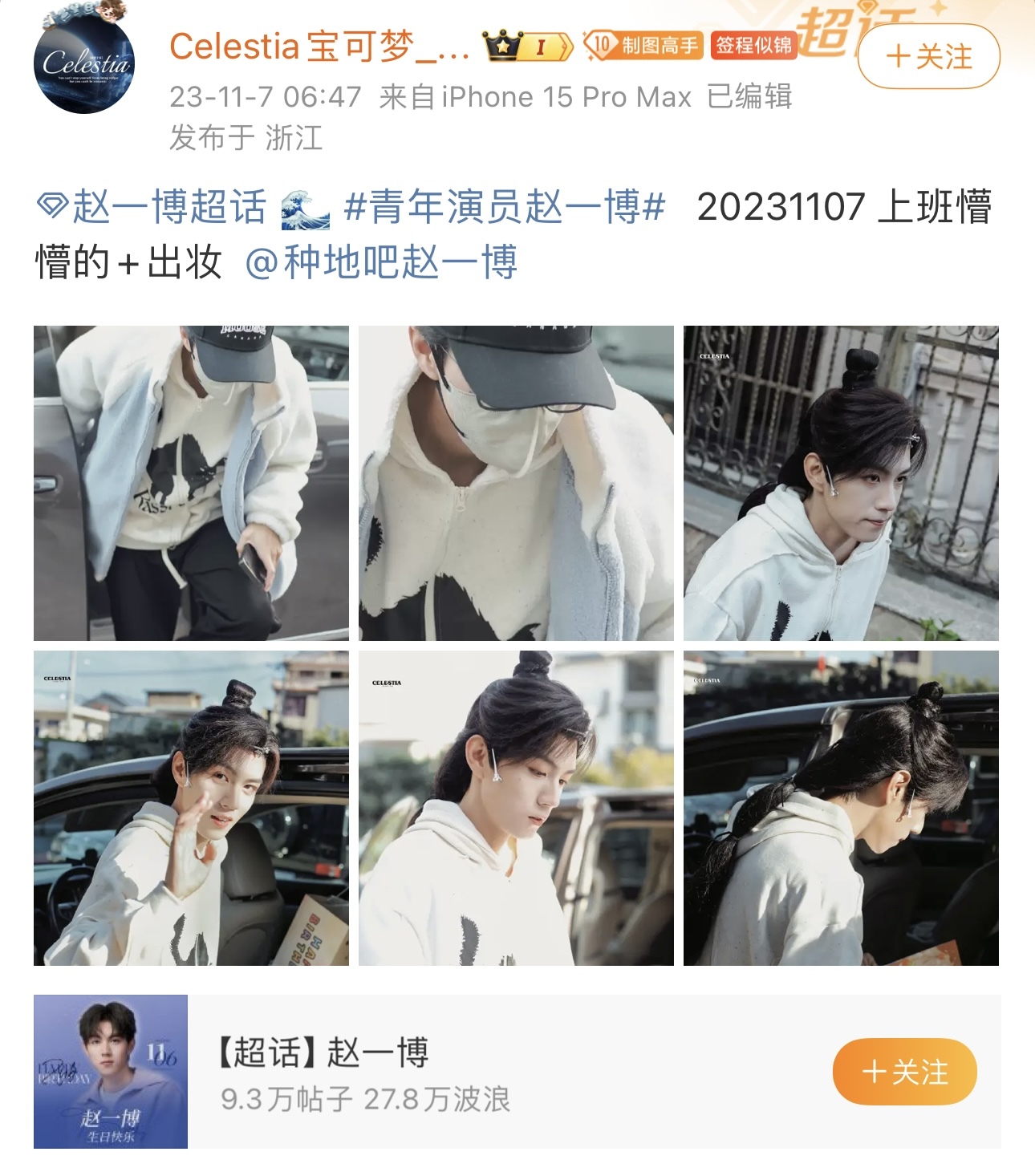View fifth photo looking down by car
This screenshot has height=1176, width=1035.
pos(516,808)
